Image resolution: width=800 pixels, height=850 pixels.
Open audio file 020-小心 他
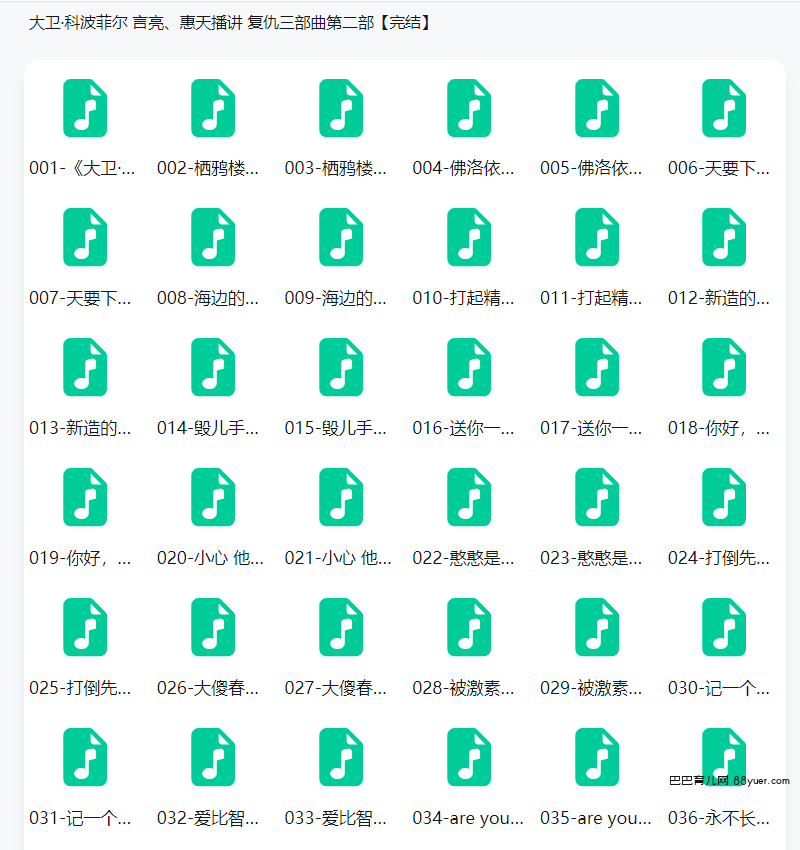point(213,497)
